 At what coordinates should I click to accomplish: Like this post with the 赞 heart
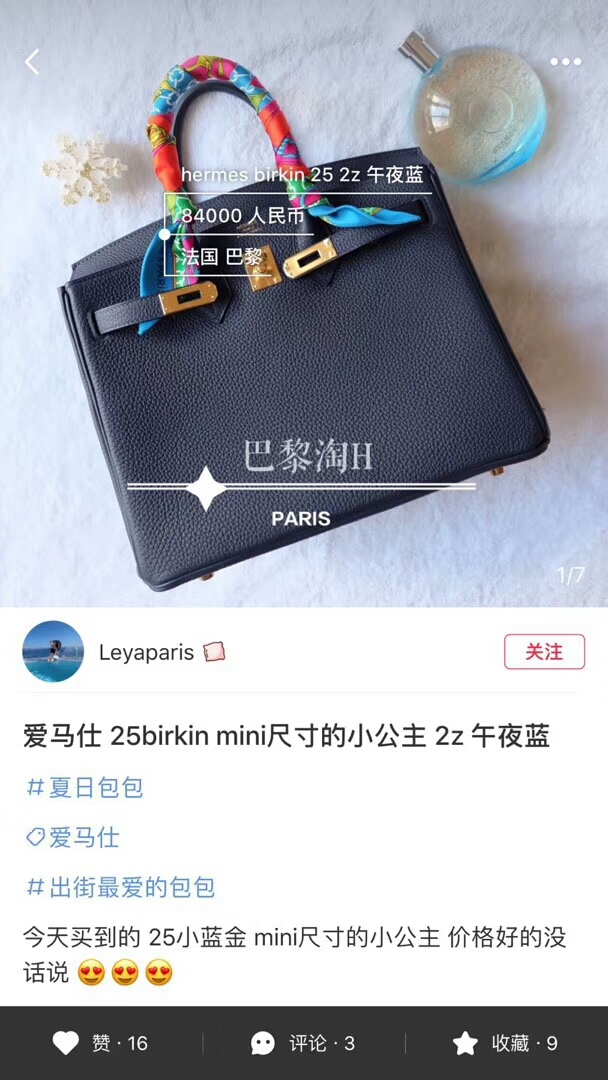click(x=100, y=1043)
